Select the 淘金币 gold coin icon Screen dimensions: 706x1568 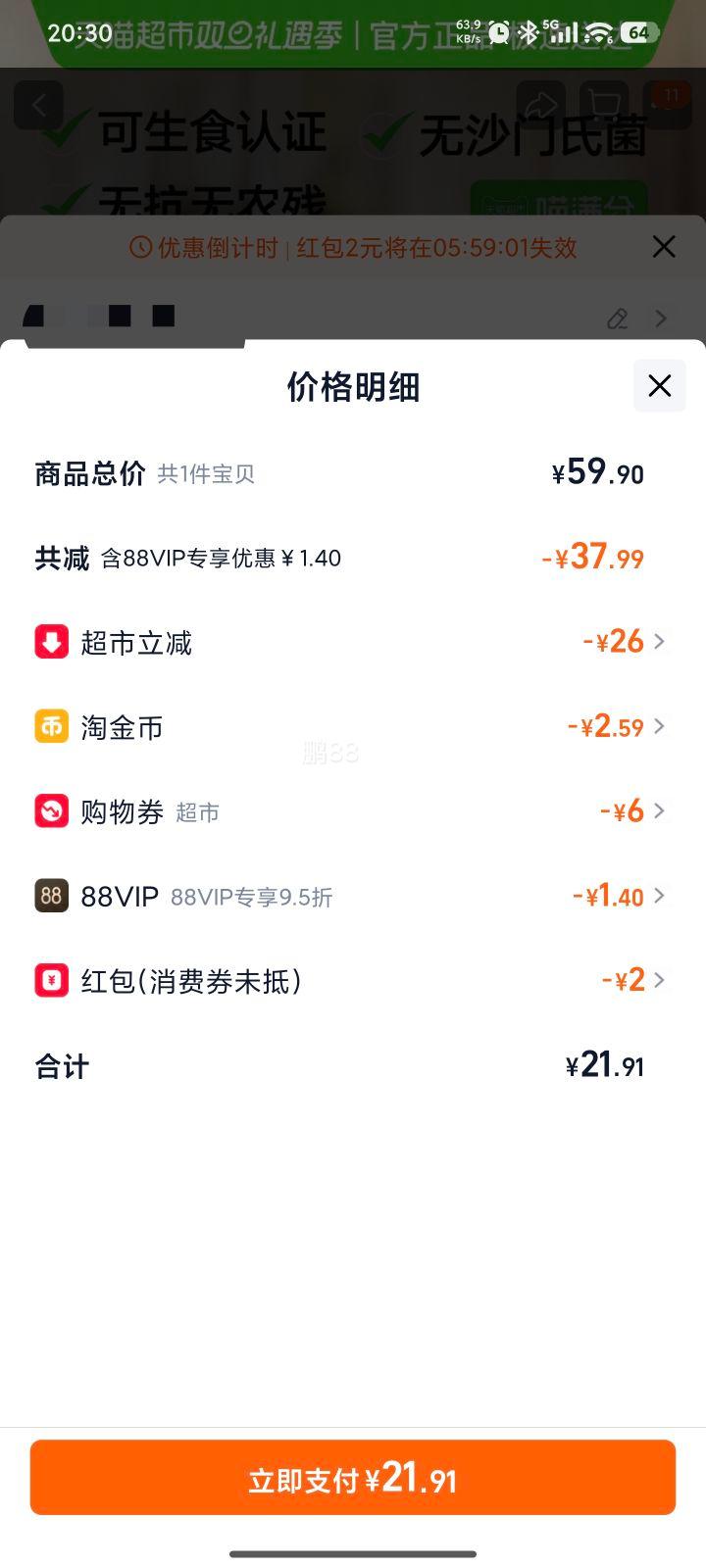pyautogui.click(x=52, y=726)
